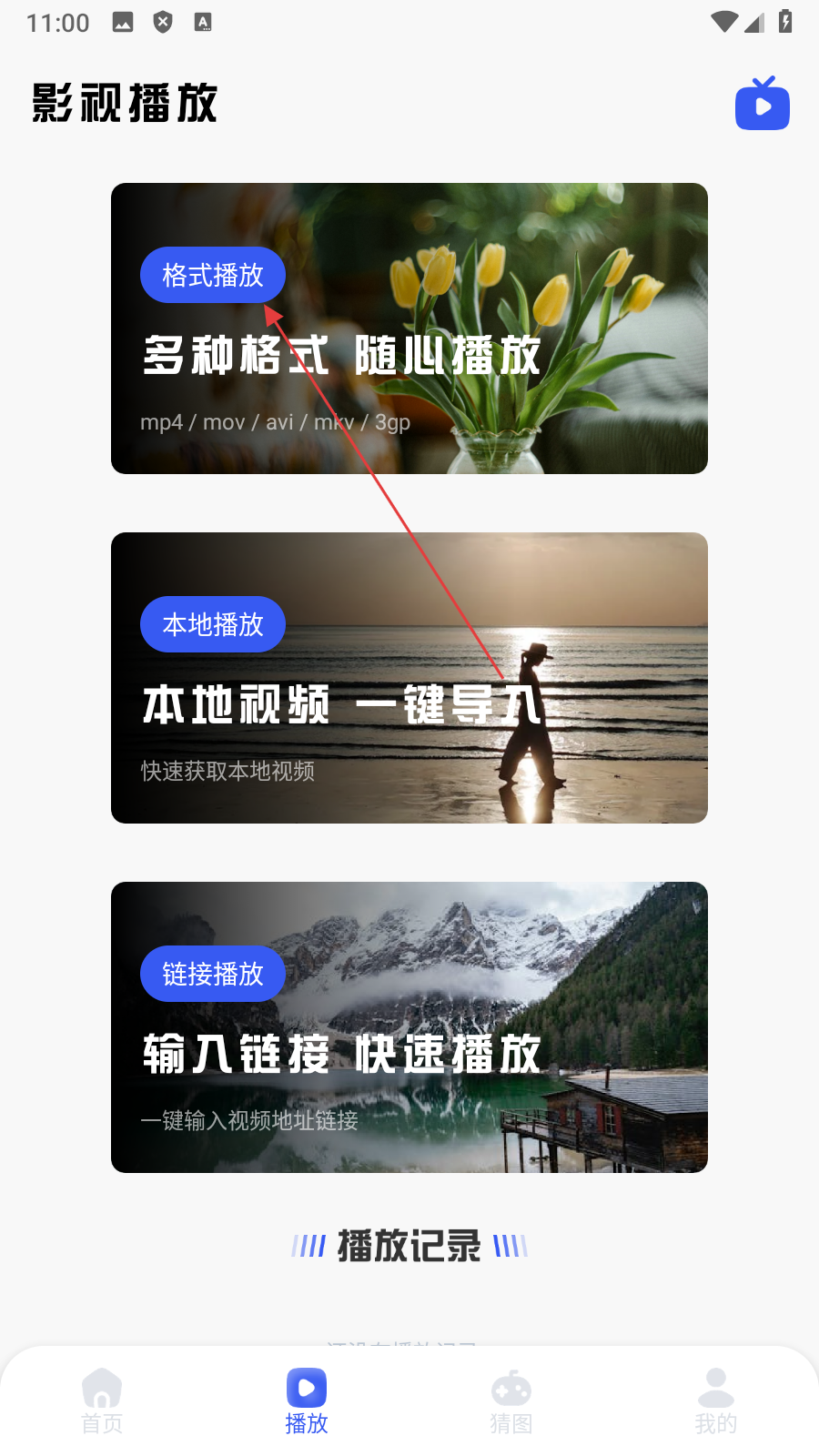
Task: Open the 本地播放 local video card
Action: (x=409, y=678)
